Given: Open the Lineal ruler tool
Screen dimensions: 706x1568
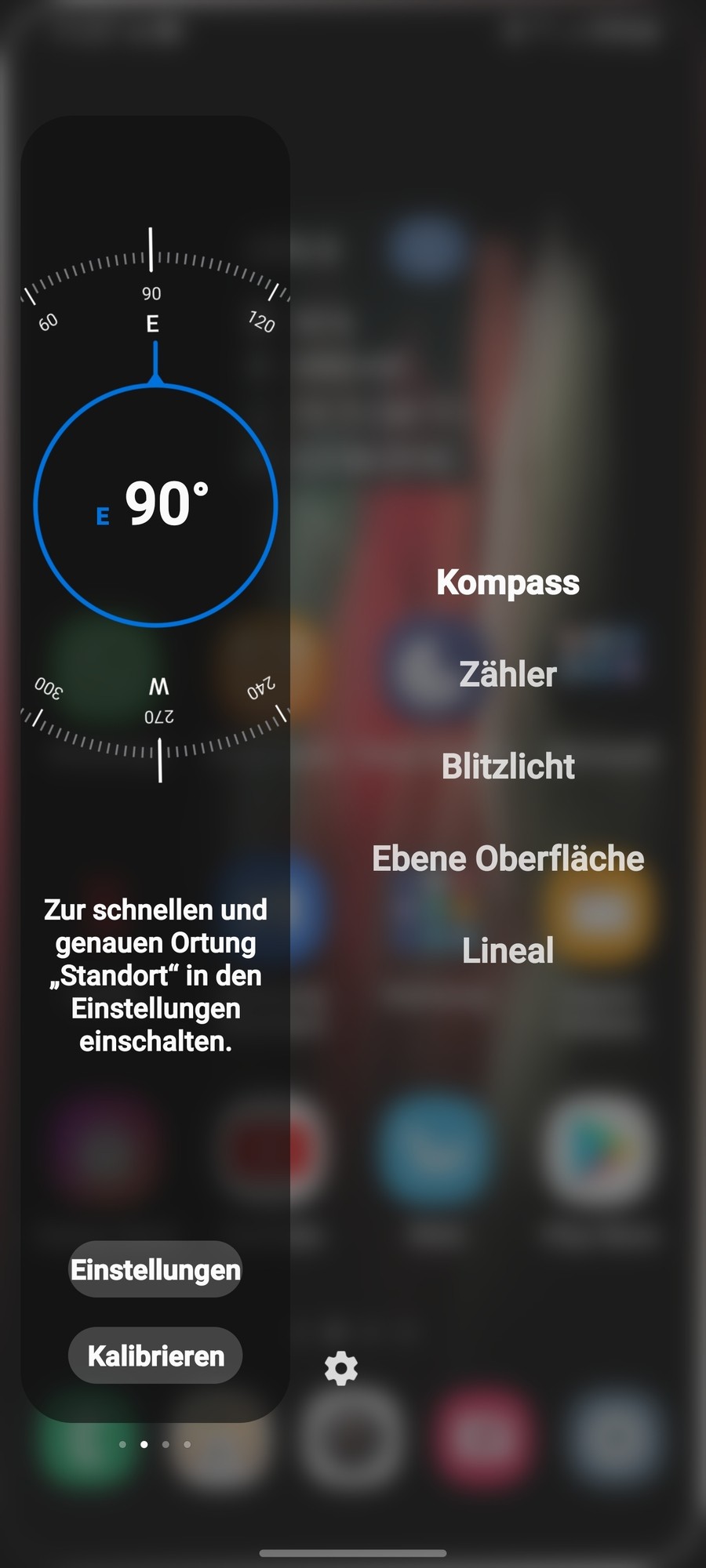Looking at the screenshot, I should point(508,950).
